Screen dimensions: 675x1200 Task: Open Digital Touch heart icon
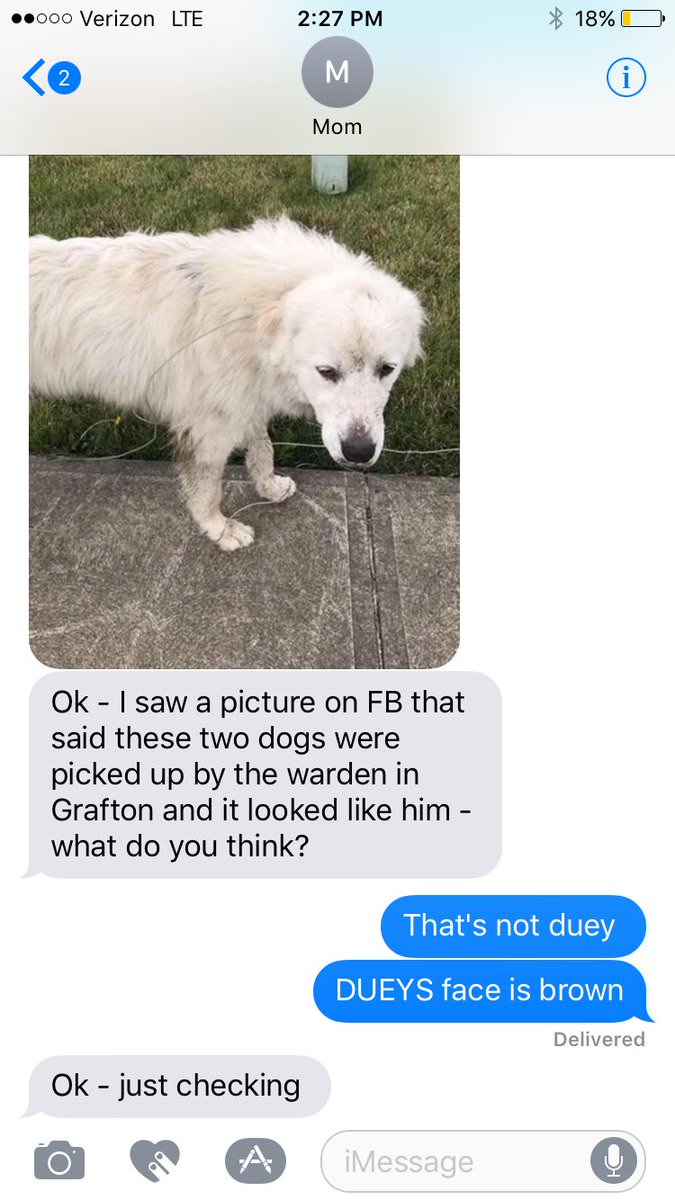click(155, 1160)
